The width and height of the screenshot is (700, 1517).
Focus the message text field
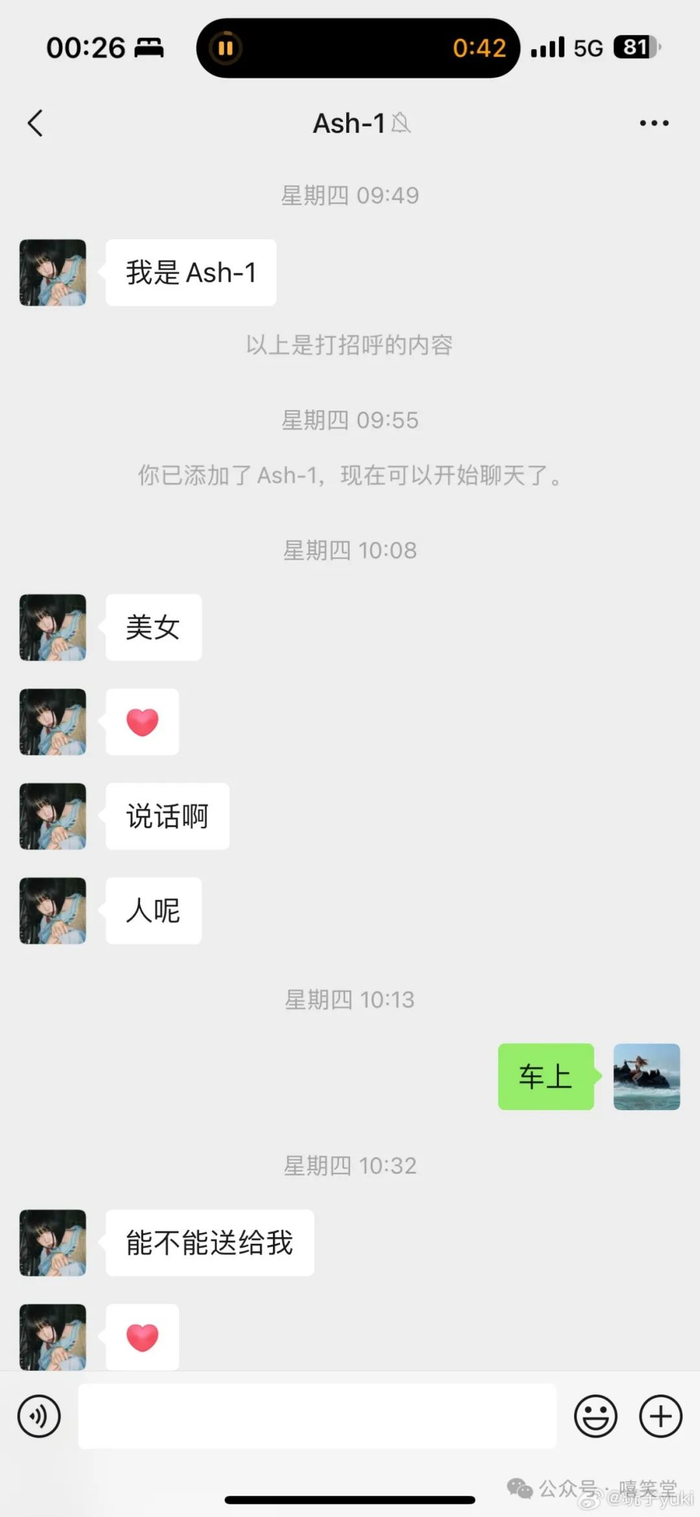(317, 1416)
